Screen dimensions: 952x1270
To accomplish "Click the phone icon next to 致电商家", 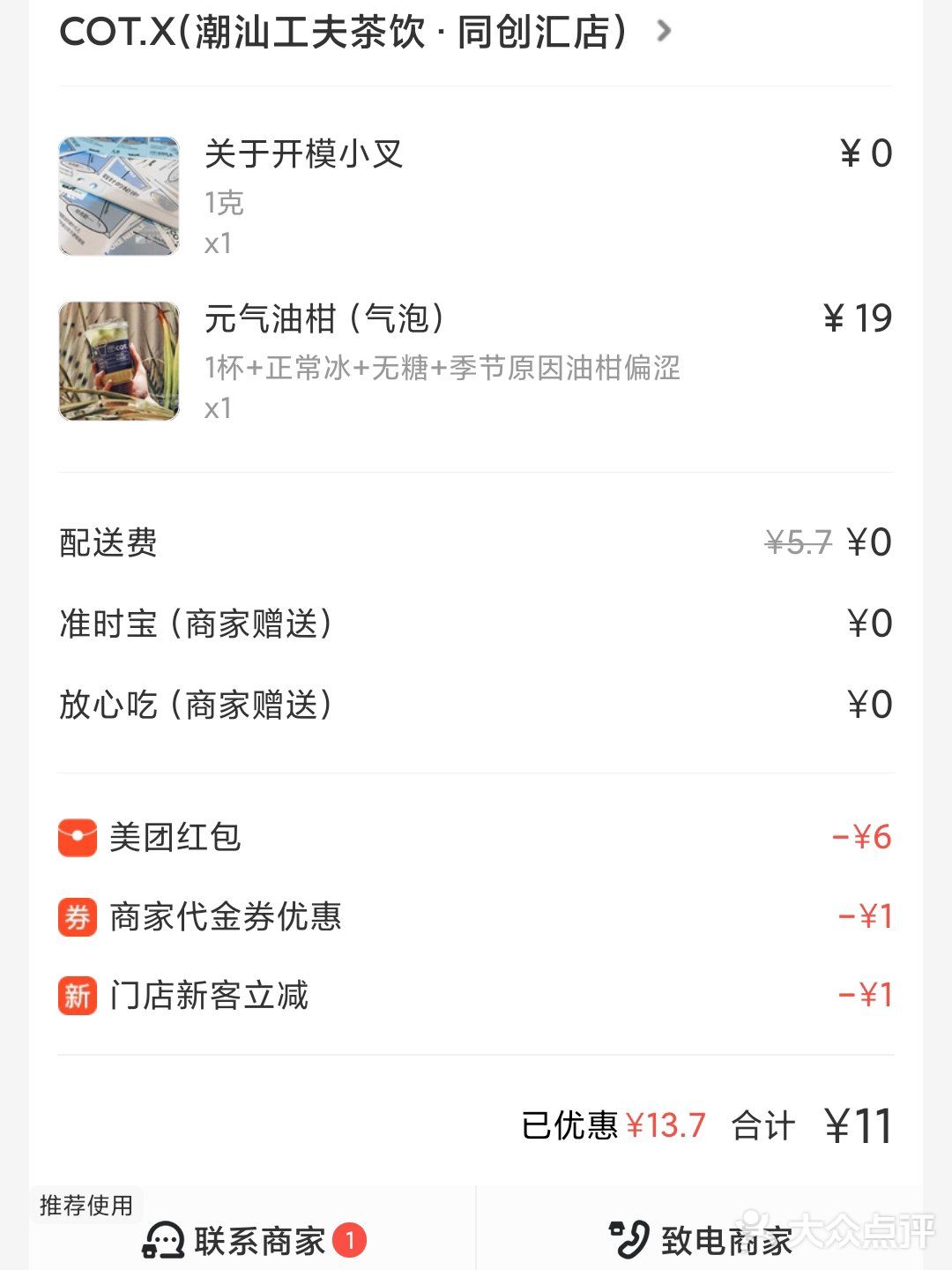I will [628, 1240].
